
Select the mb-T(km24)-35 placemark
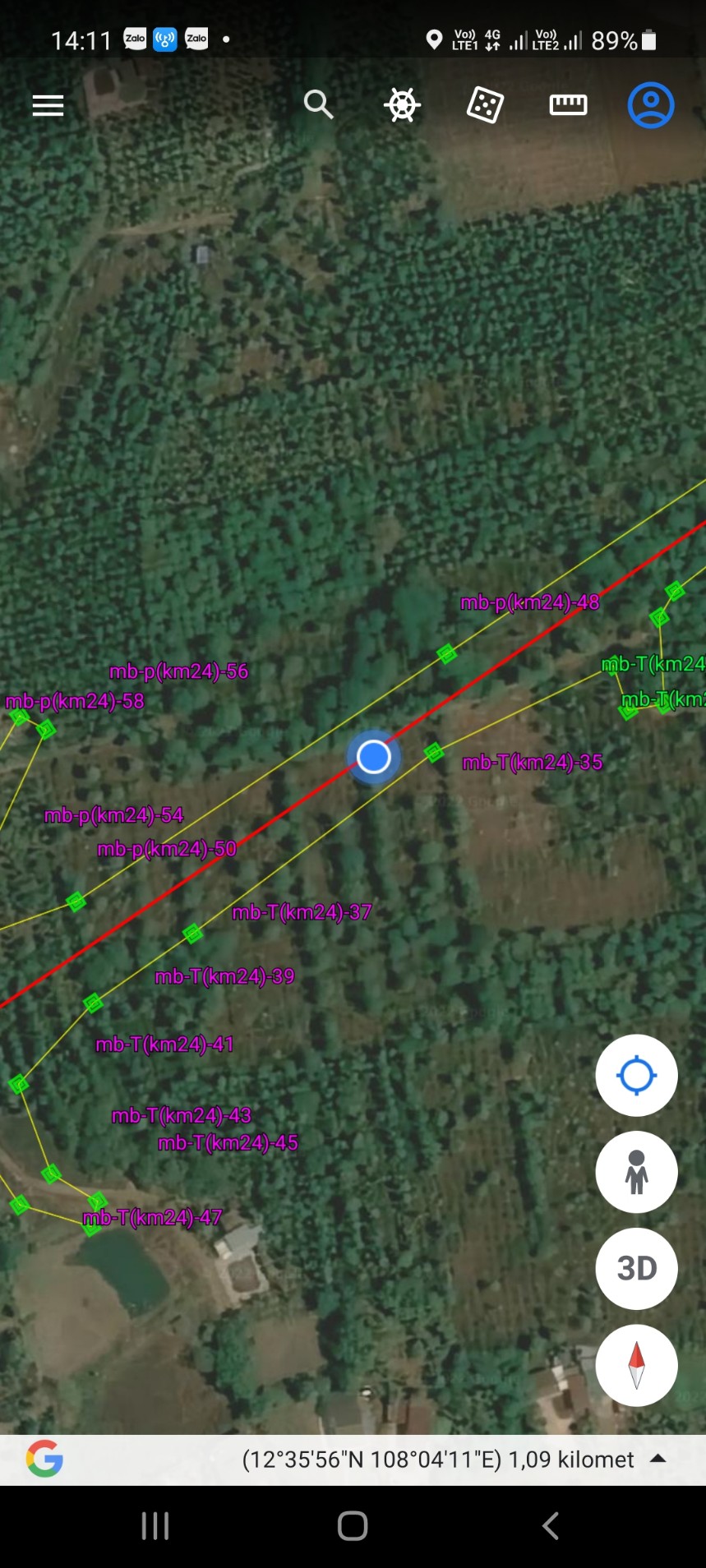(x=434, y=751)
